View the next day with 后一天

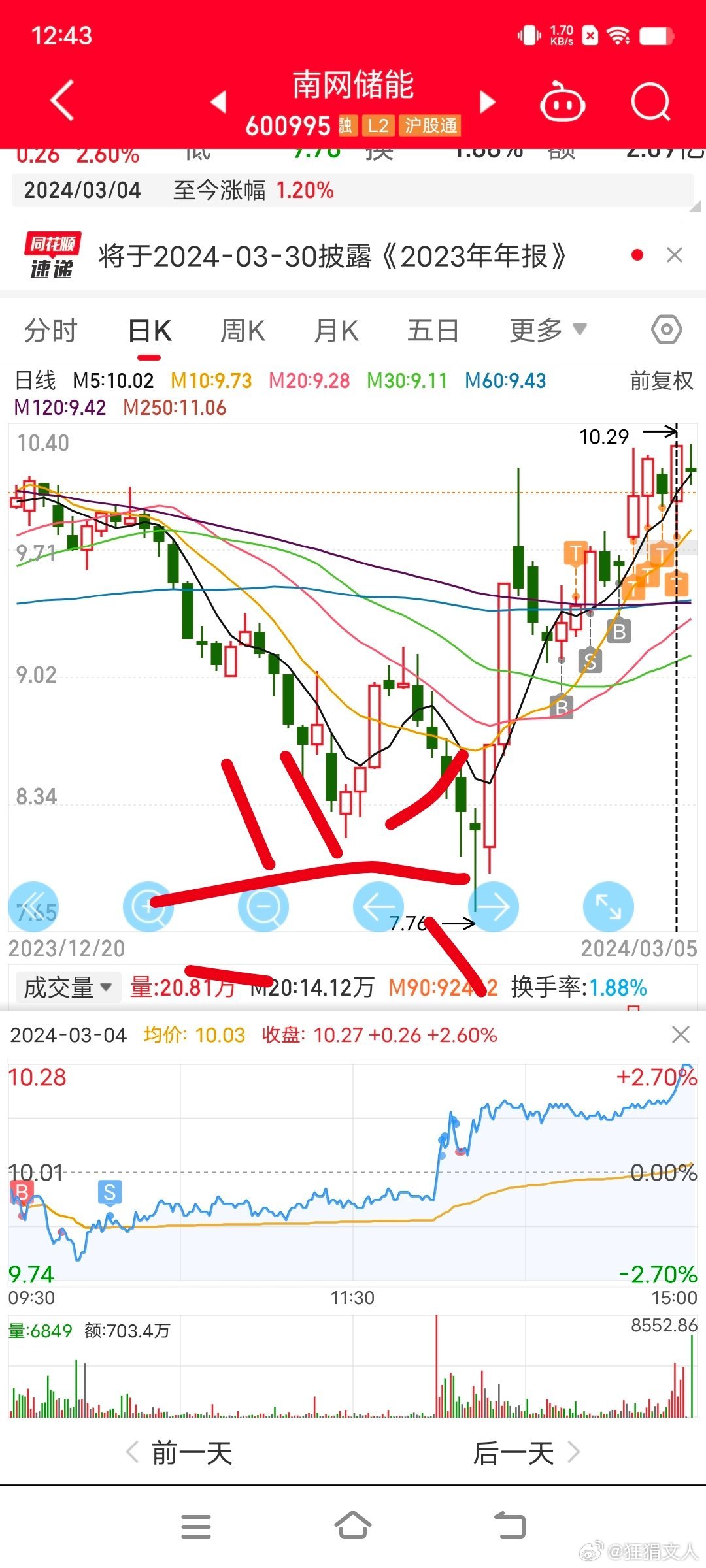point(526,1454)
